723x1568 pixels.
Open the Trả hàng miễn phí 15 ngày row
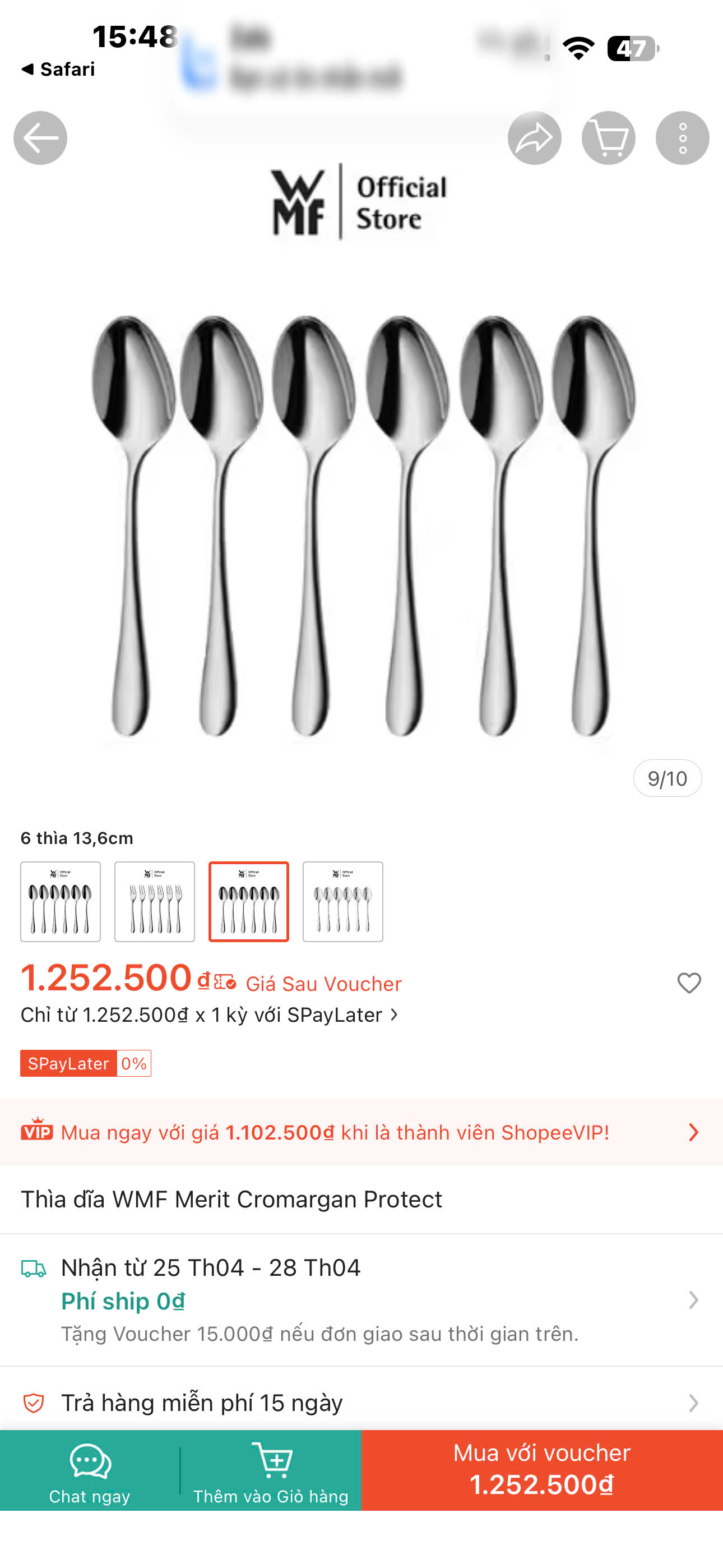361,1403
